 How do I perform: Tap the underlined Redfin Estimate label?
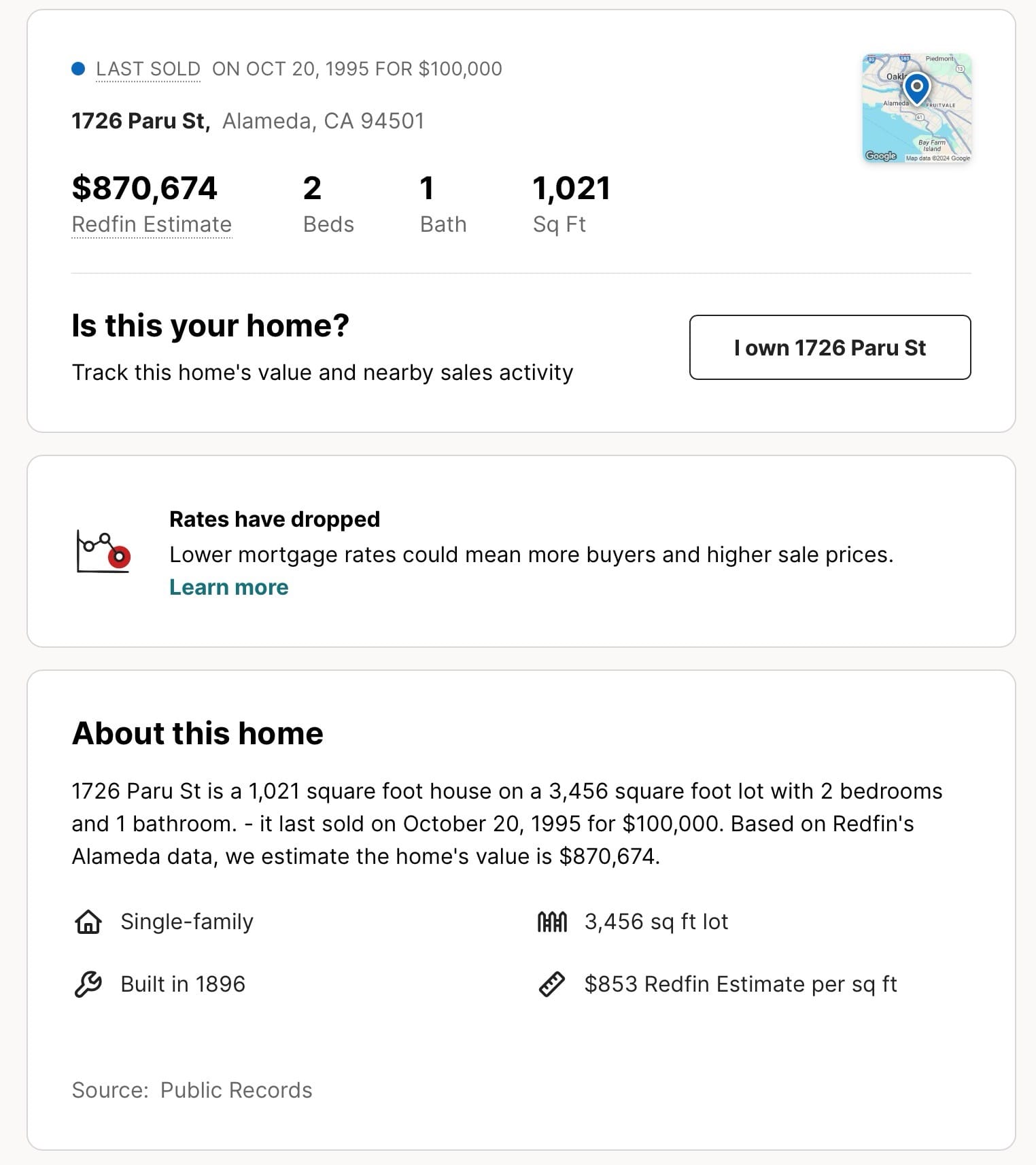(x=152, y=224)
